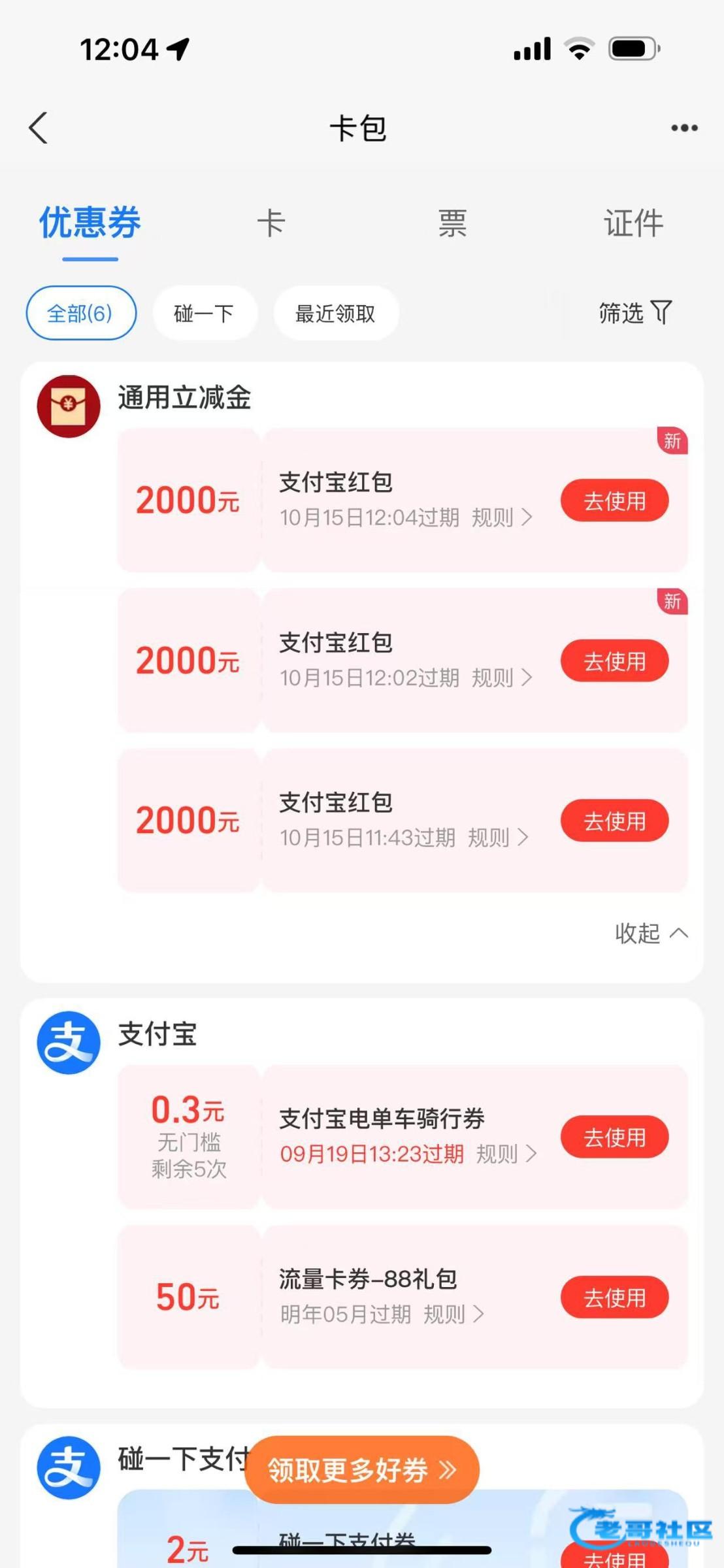Image resolution: width=724 pixels, height=1568 pixels.
Task: View rules for 支付宝电单车骑行券
Action: click(506, 1154)
